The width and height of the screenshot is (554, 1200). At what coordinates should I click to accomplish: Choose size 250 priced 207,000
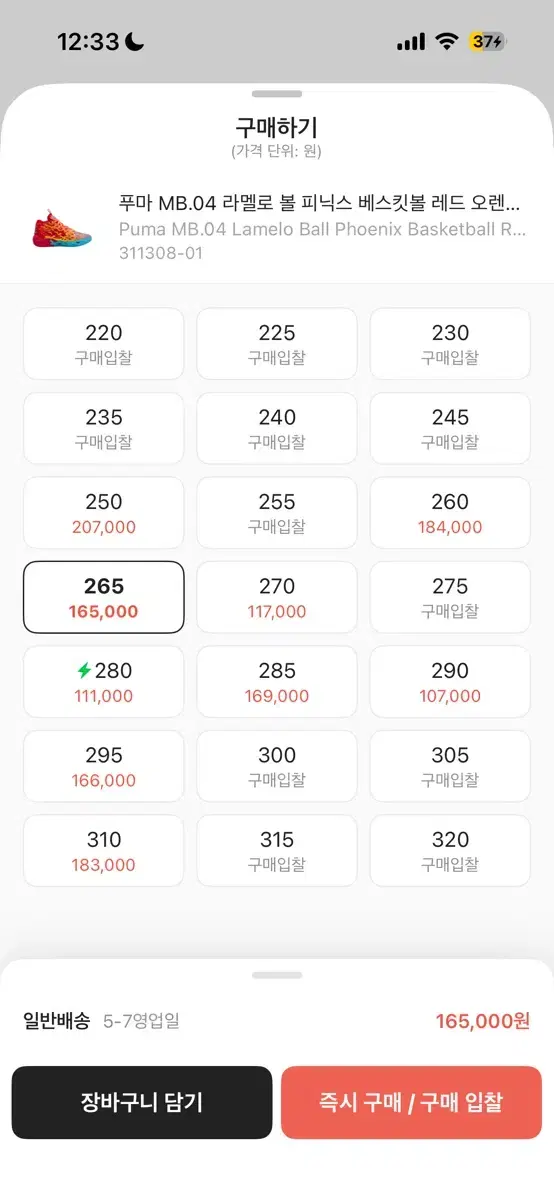104,513
